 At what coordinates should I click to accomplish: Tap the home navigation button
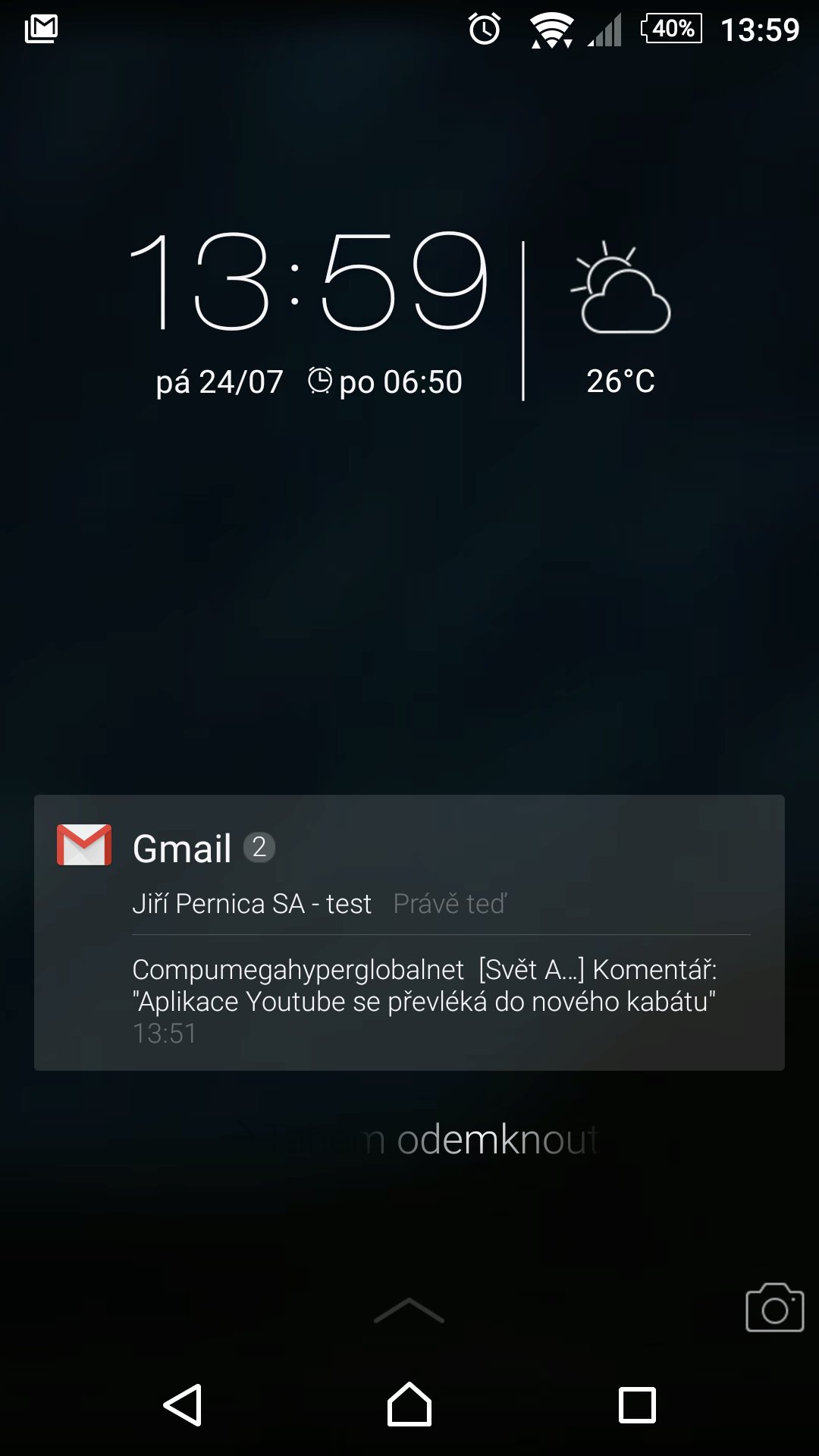(x=409, y=1404)
